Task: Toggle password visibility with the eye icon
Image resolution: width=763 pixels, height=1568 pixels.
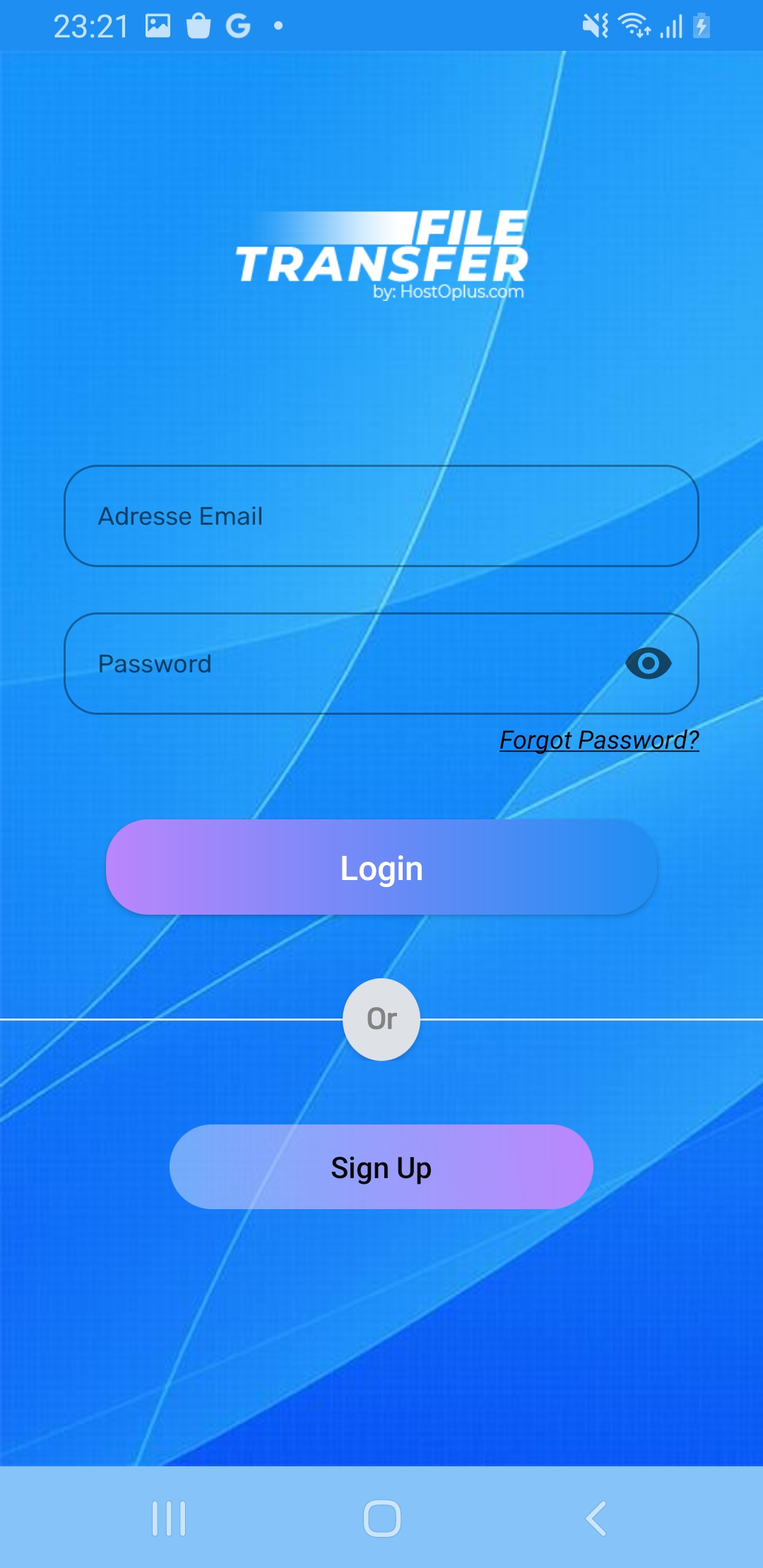Action: point(648,664)
